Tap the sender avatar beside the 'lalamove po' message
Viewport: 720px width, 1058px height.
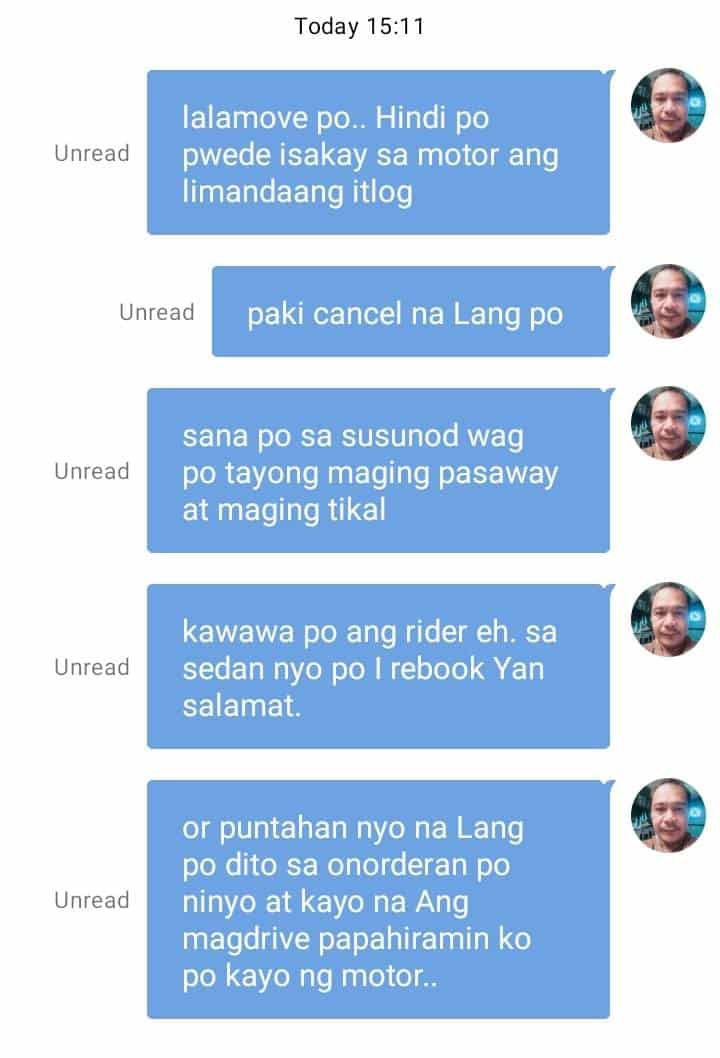pos(668,106)
